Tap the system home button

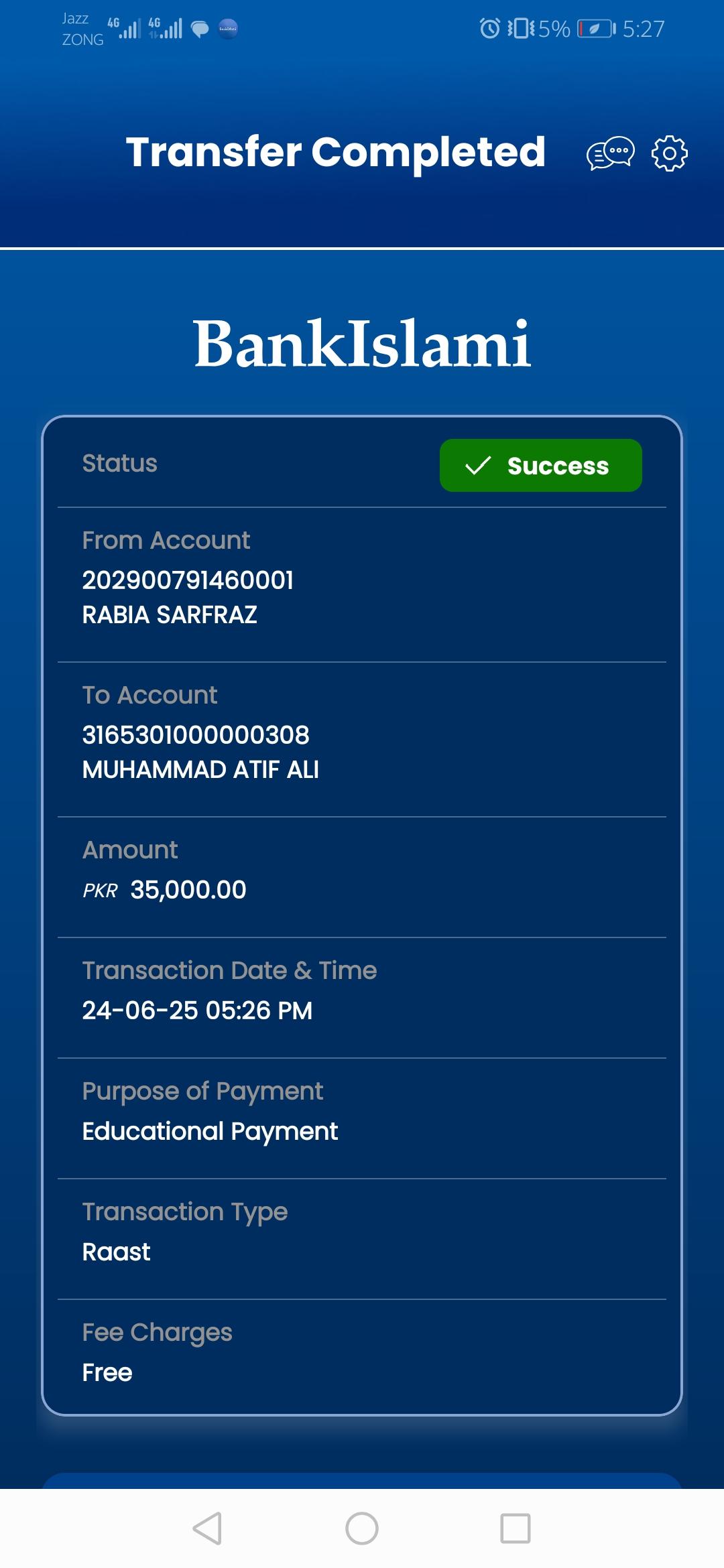[x=362, y=1528]
